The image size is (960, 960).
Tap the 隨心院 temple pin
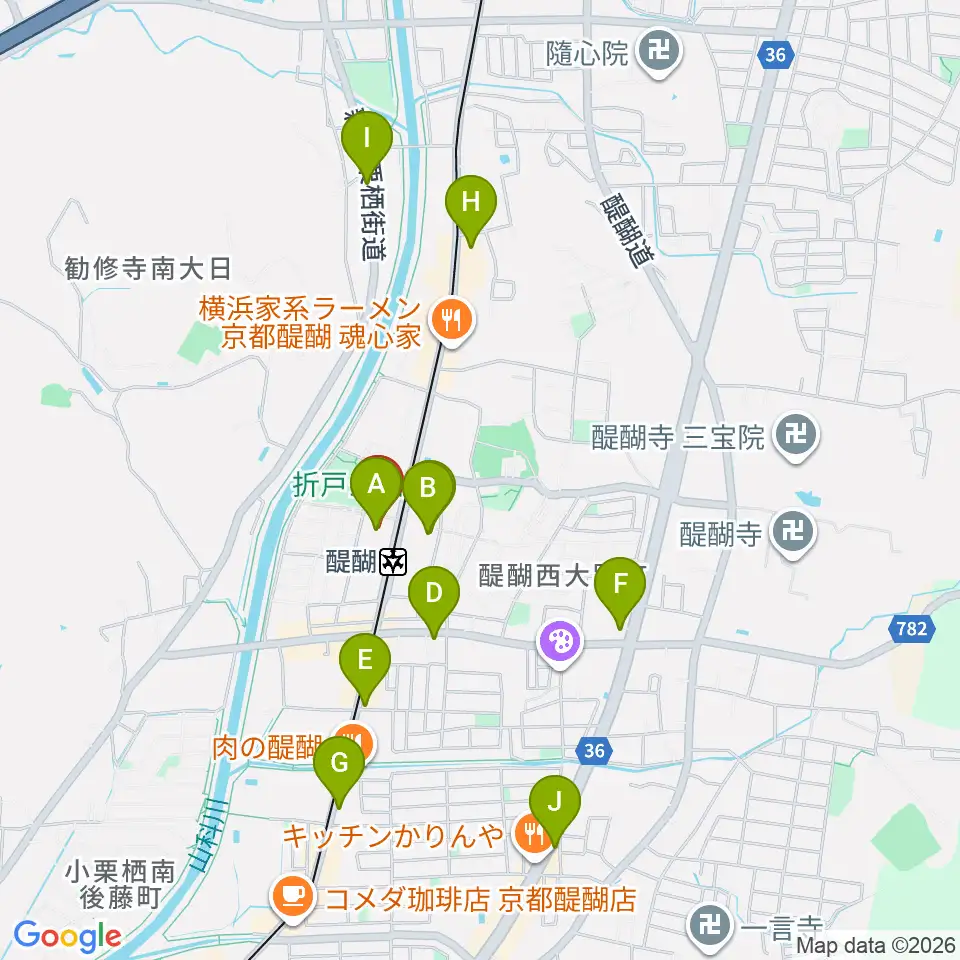click(658, 53)
